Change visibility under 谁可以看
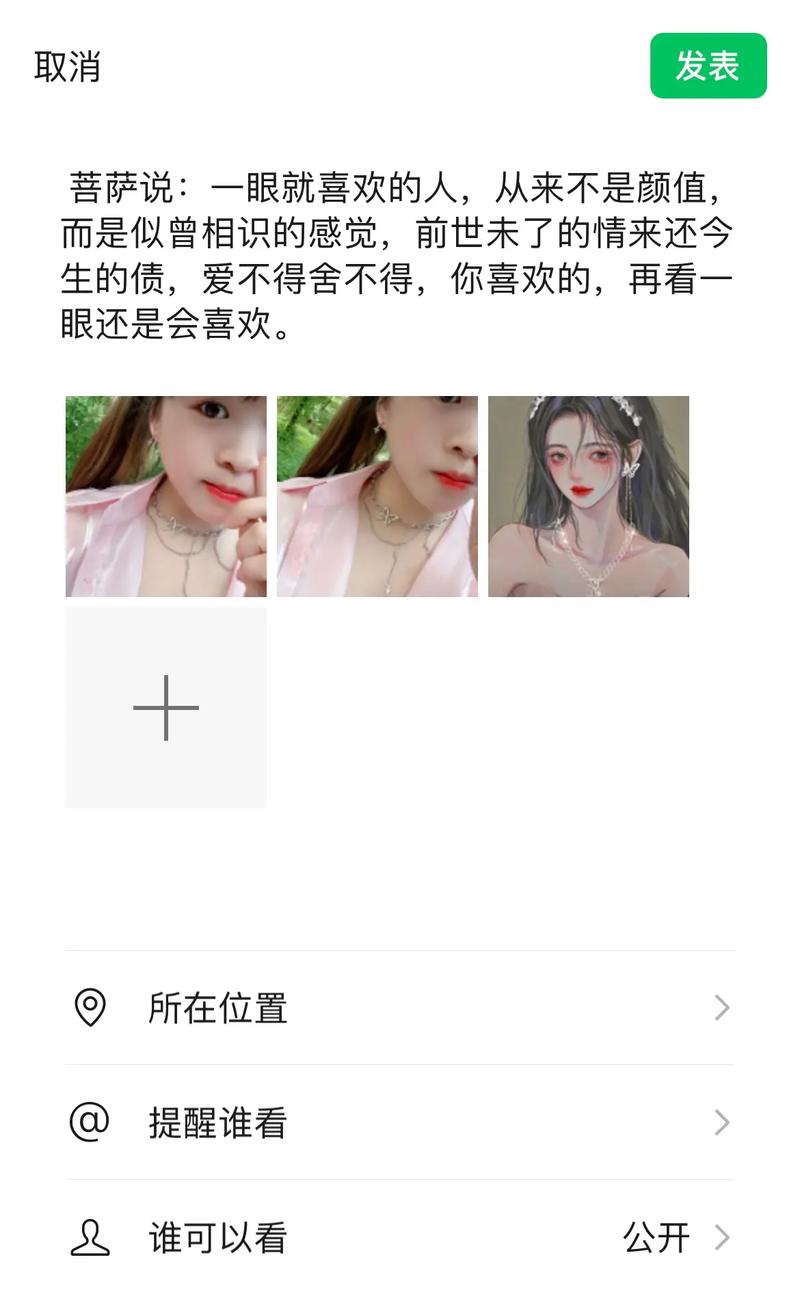Viewport: 800px width, 1290px height. 399,1238
